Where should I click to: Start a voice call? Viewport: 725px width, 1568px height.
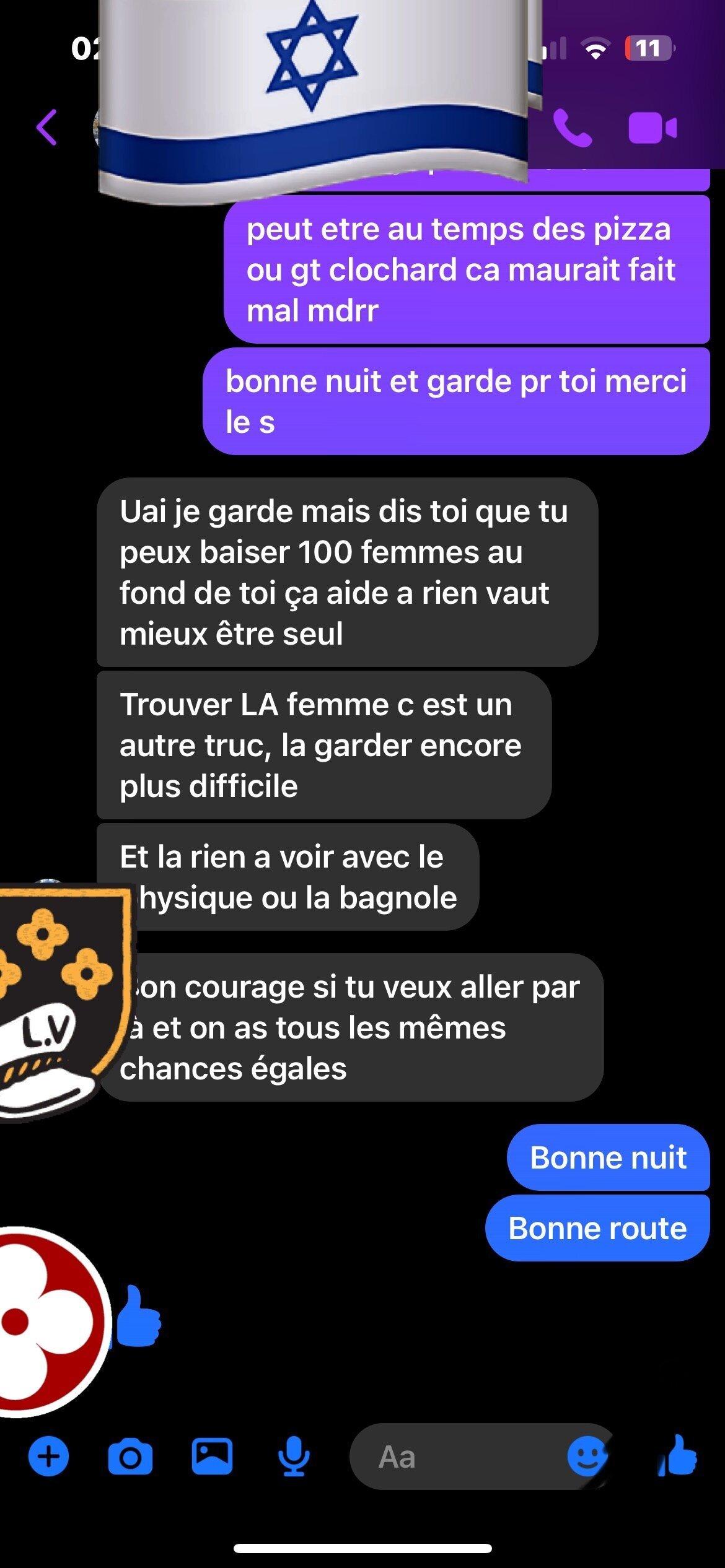[571, 128]
